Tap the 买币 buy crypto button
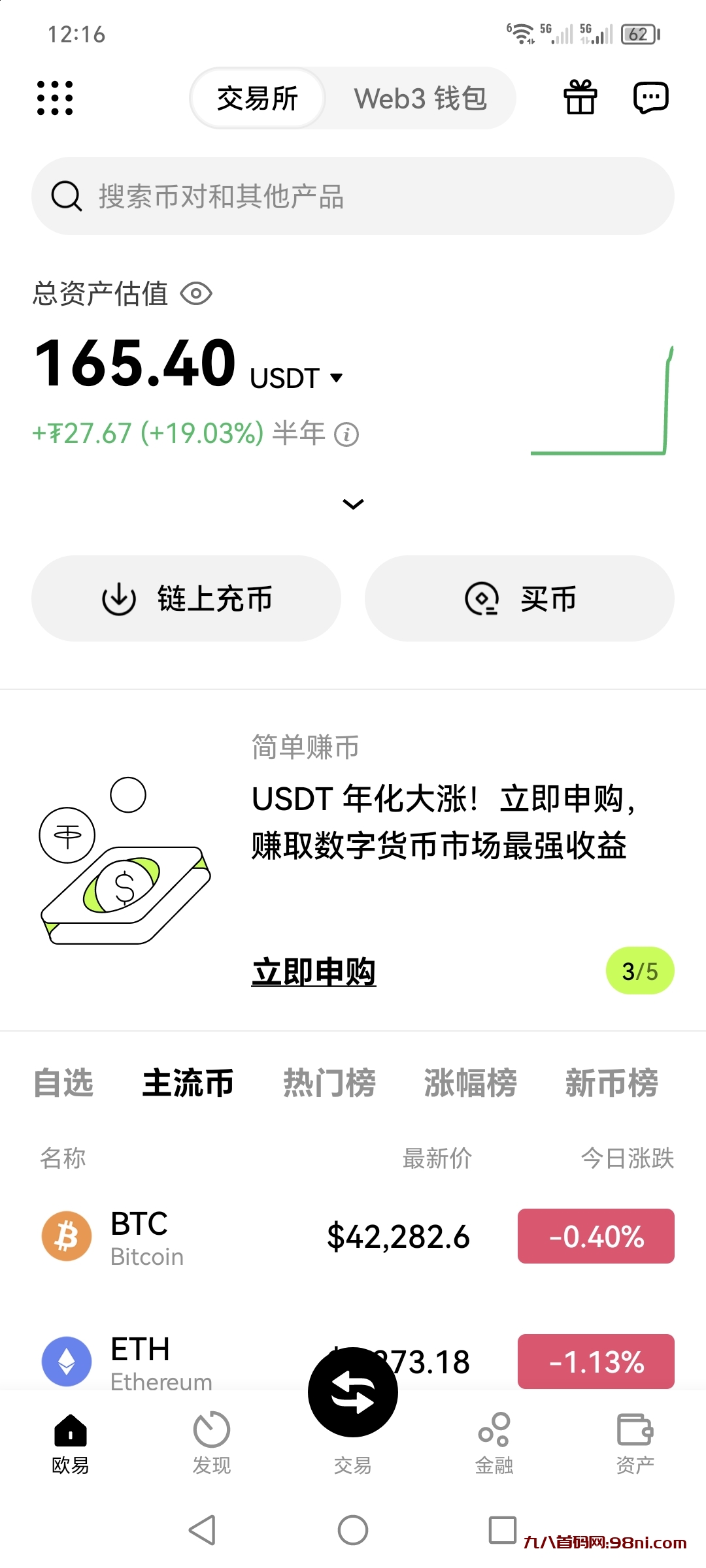The width and height of the screenshot is (706, 1568). 520,598
